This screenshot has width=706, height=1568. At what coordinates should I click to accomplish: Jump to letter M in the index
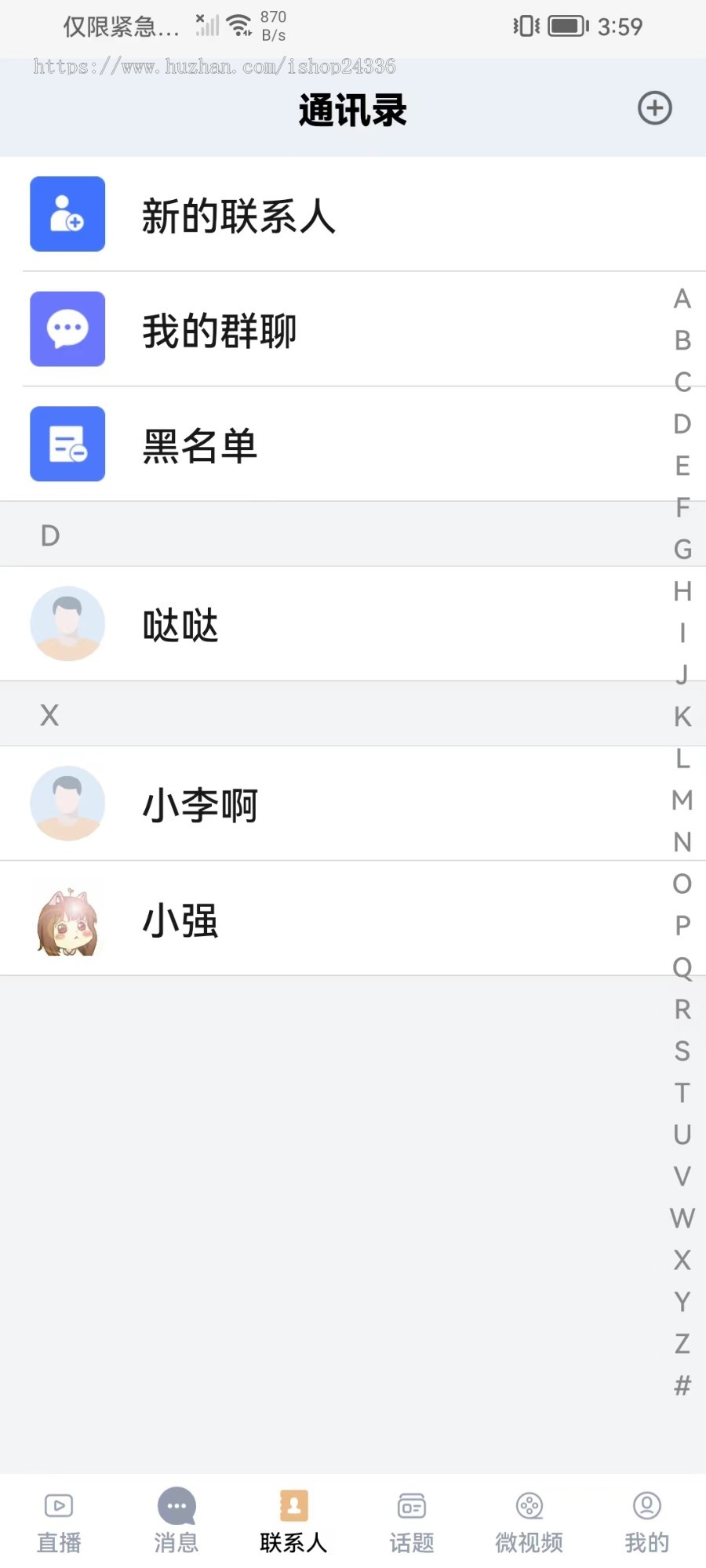tap(682, 800)
